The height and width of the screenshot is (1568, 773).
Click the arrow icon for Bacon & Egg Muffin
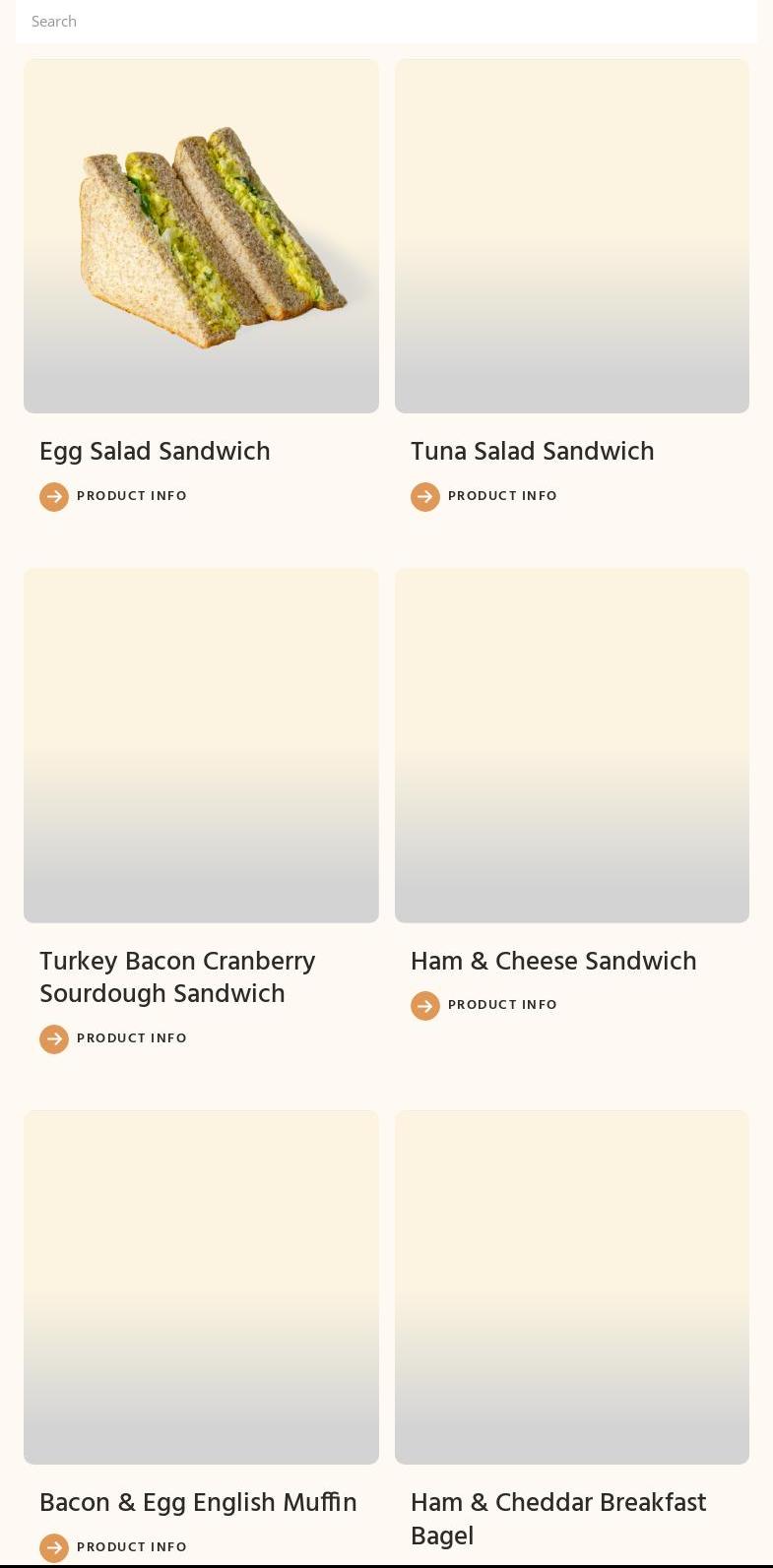(x=54, y=1547)
